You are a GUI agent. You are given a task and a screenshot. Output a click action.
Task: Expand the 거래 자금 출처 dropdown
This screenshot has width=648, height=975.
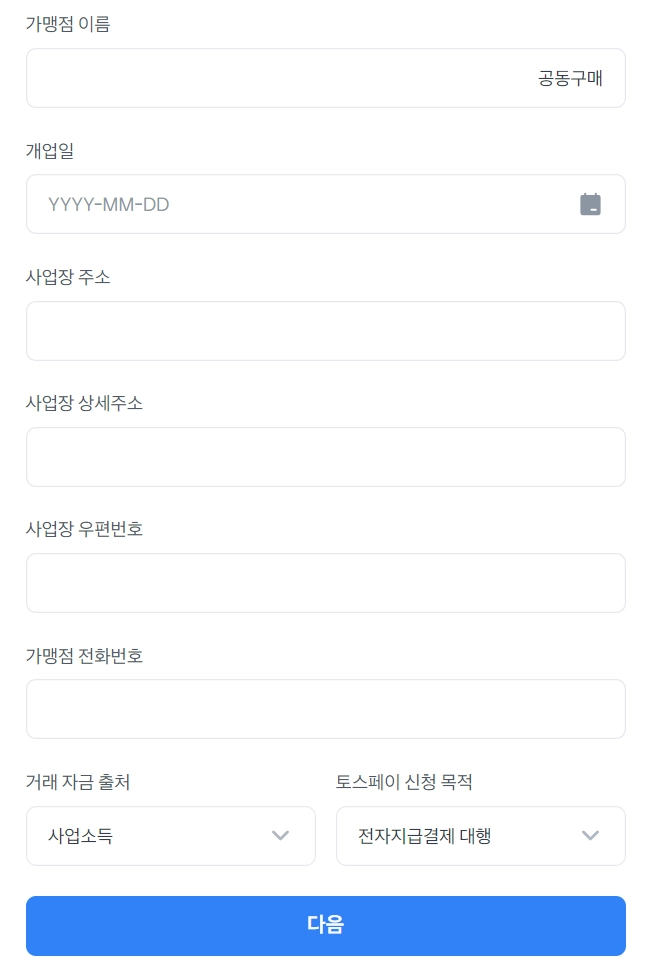tap(170, 836)
